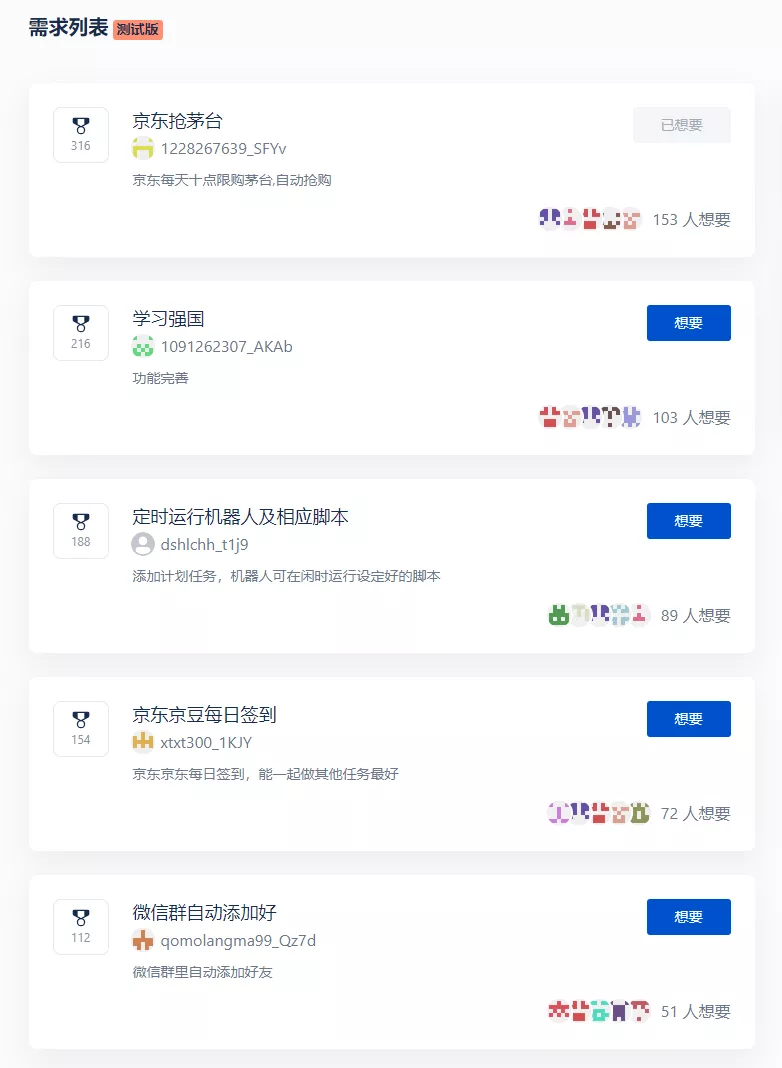Click the 测试版 badge next to the page title
Image resolution: width=782 pixels, height=1068 pixels.
[141, 29]
